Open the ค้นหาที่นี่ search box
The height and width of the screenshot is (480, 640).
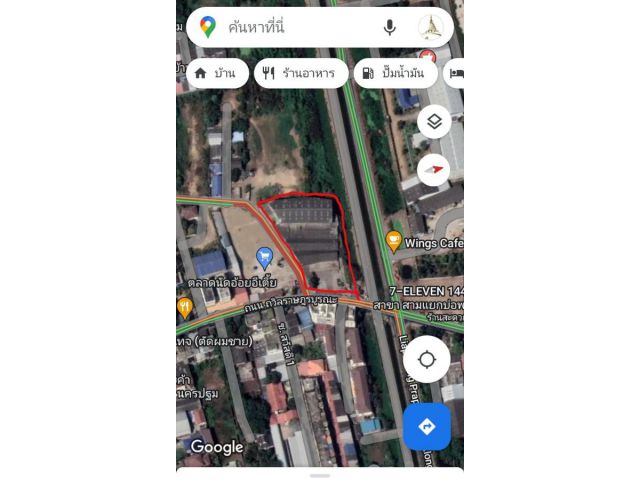coord(290,27)
